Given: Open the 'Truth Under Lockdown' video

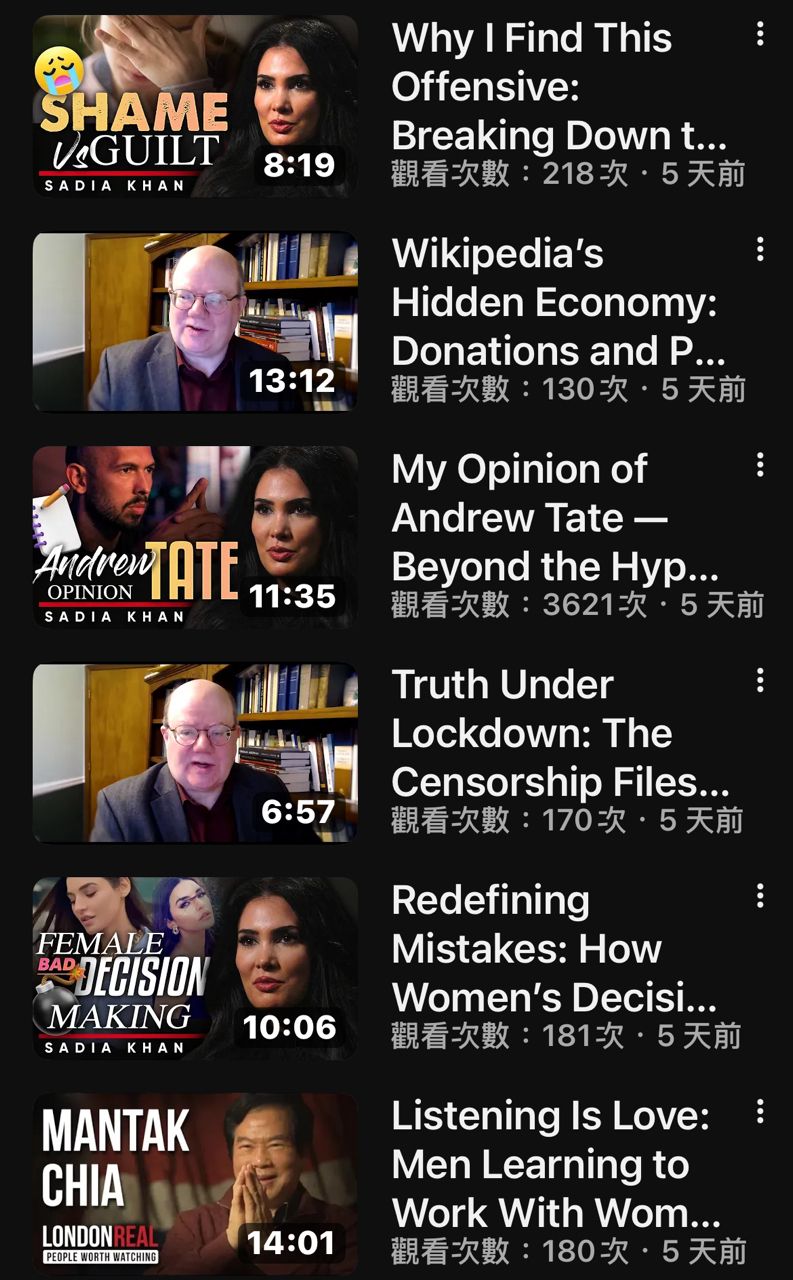Looking at the screenshot, I should [195, 753].
